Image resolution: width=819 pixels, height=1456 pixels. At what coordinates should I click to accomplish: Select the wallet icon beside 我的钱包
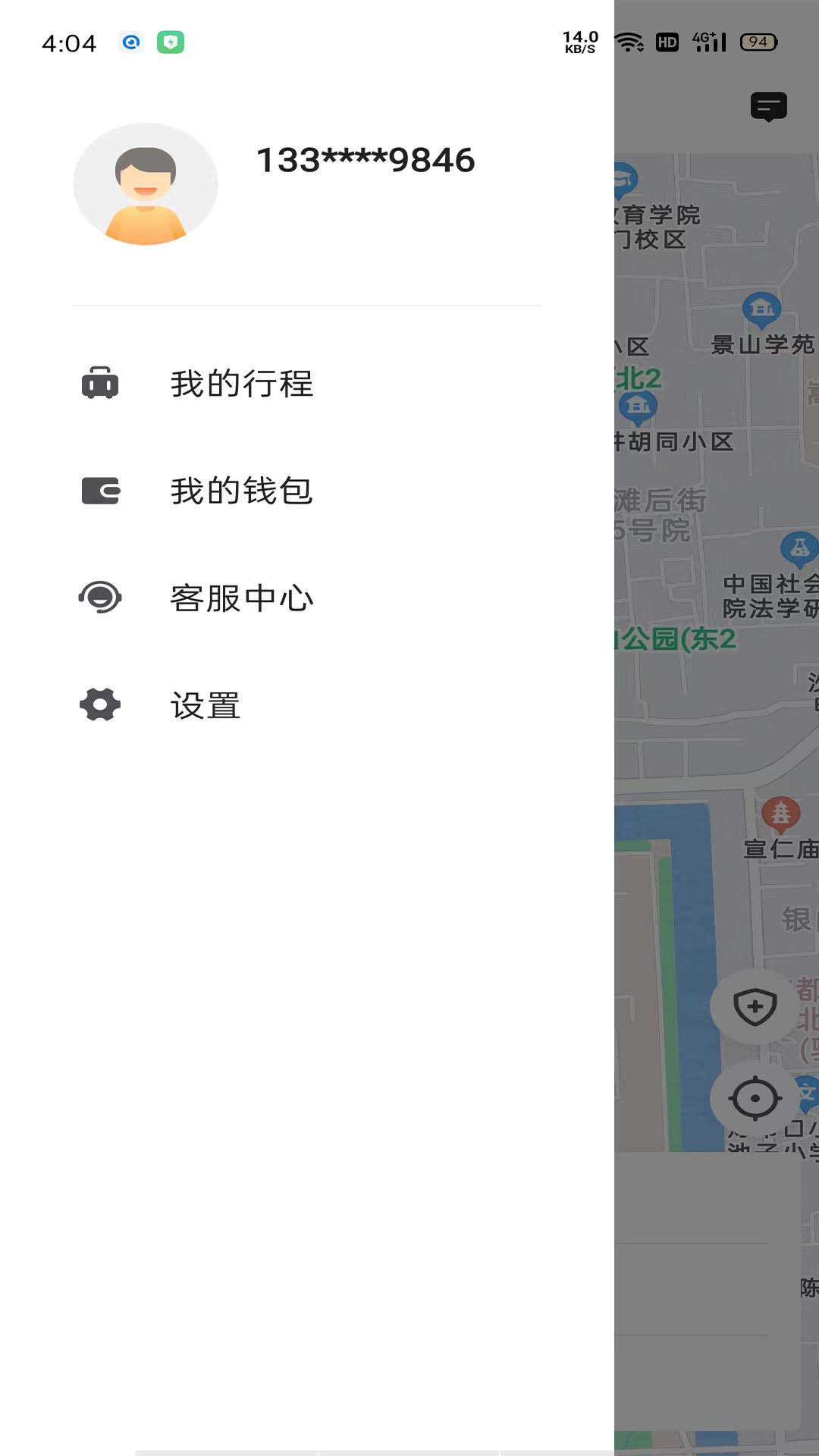coord(99,491)
